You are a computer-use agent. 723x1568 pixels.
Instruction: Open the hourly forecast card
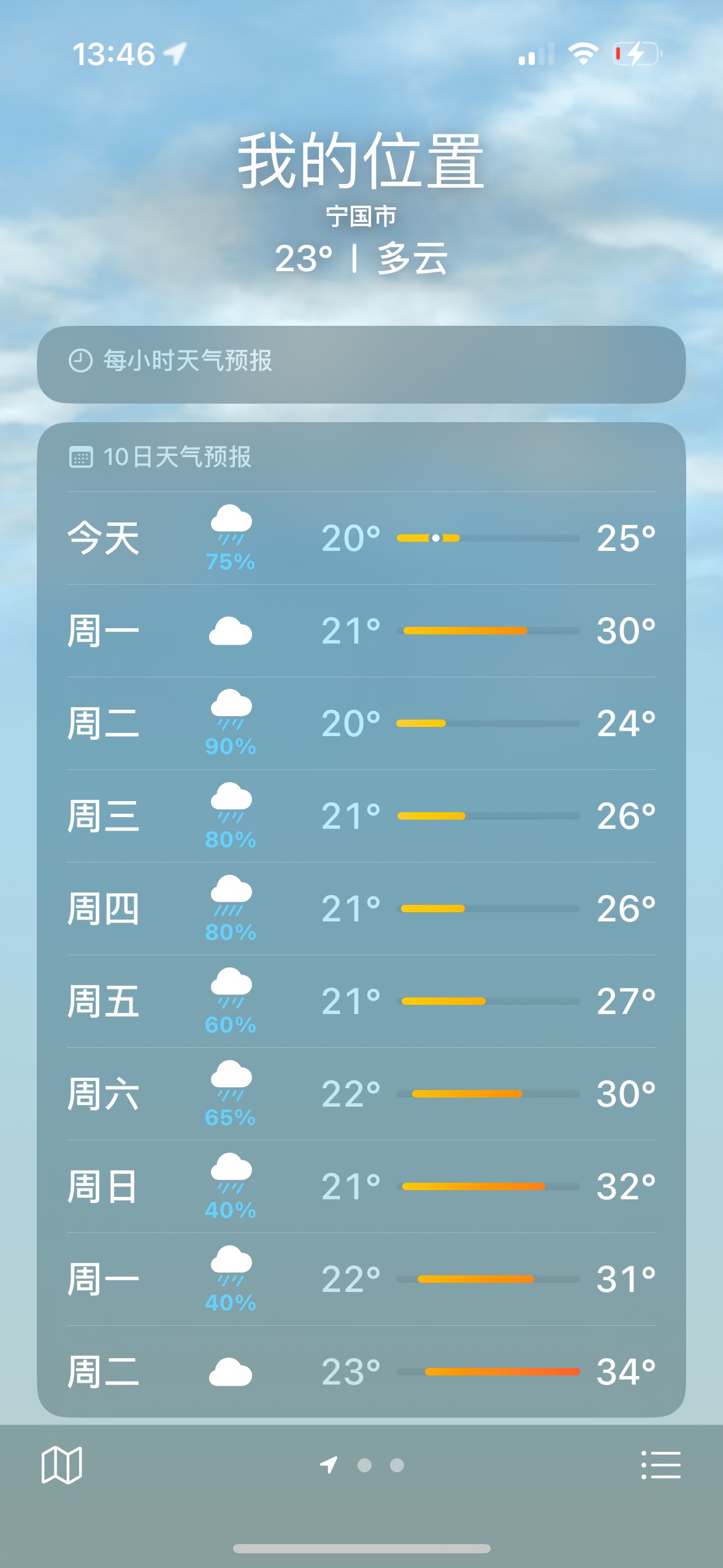click(x=361, y=364)
